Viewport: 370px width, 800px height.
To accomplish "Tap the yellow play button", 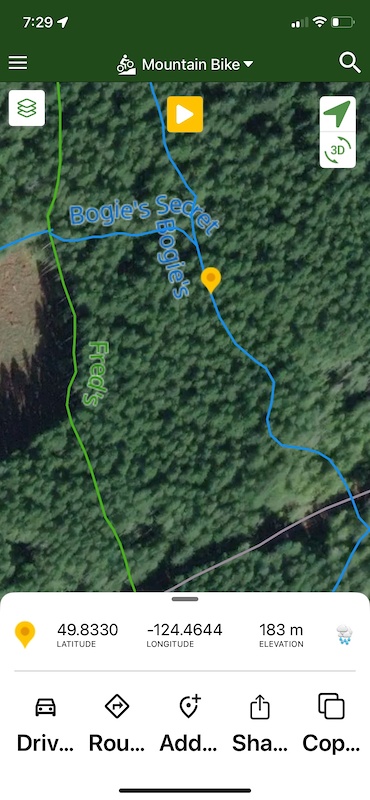I will (x=185, y=114).
